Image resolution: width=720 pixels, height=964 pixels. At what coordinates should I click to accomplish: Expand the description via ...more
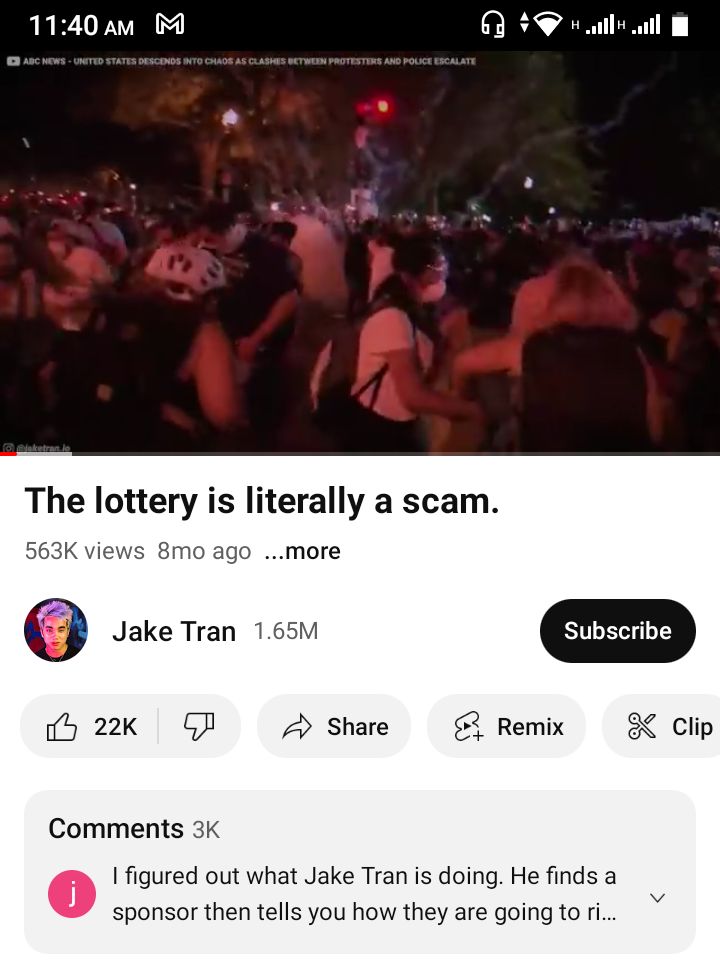(x=302, y=551)
